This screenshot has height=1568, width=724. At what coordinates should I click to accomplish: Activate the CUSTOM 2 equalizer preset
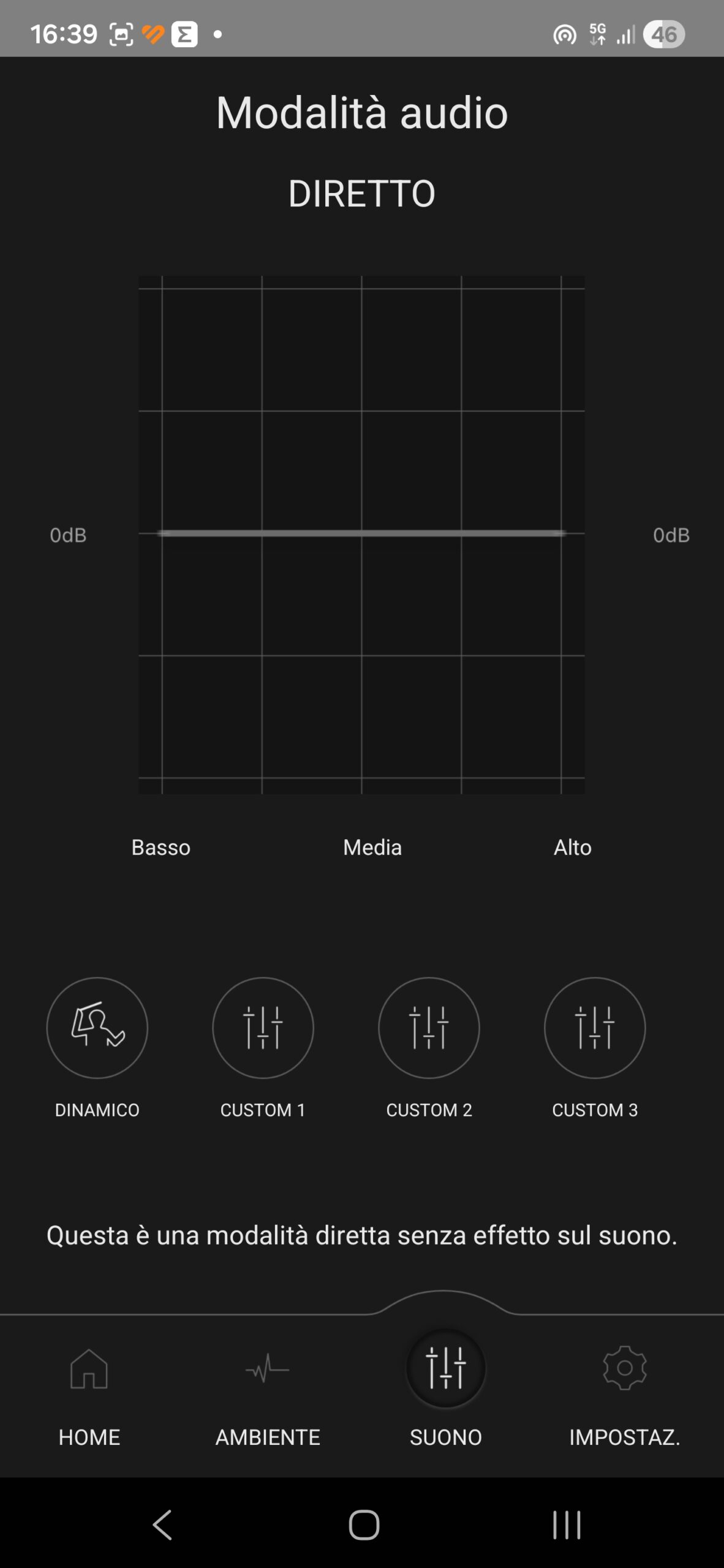pyautogui.click(x=429, y=1027)
